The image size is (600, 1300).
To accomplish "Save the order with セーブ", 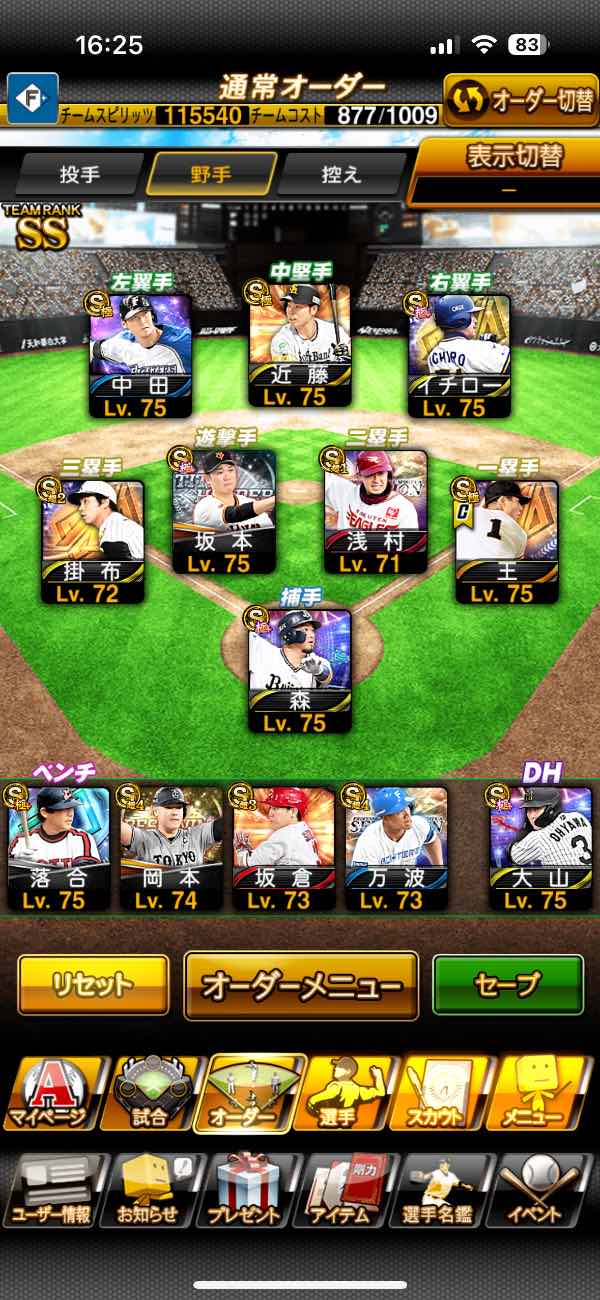I will (x=507, y=985).
